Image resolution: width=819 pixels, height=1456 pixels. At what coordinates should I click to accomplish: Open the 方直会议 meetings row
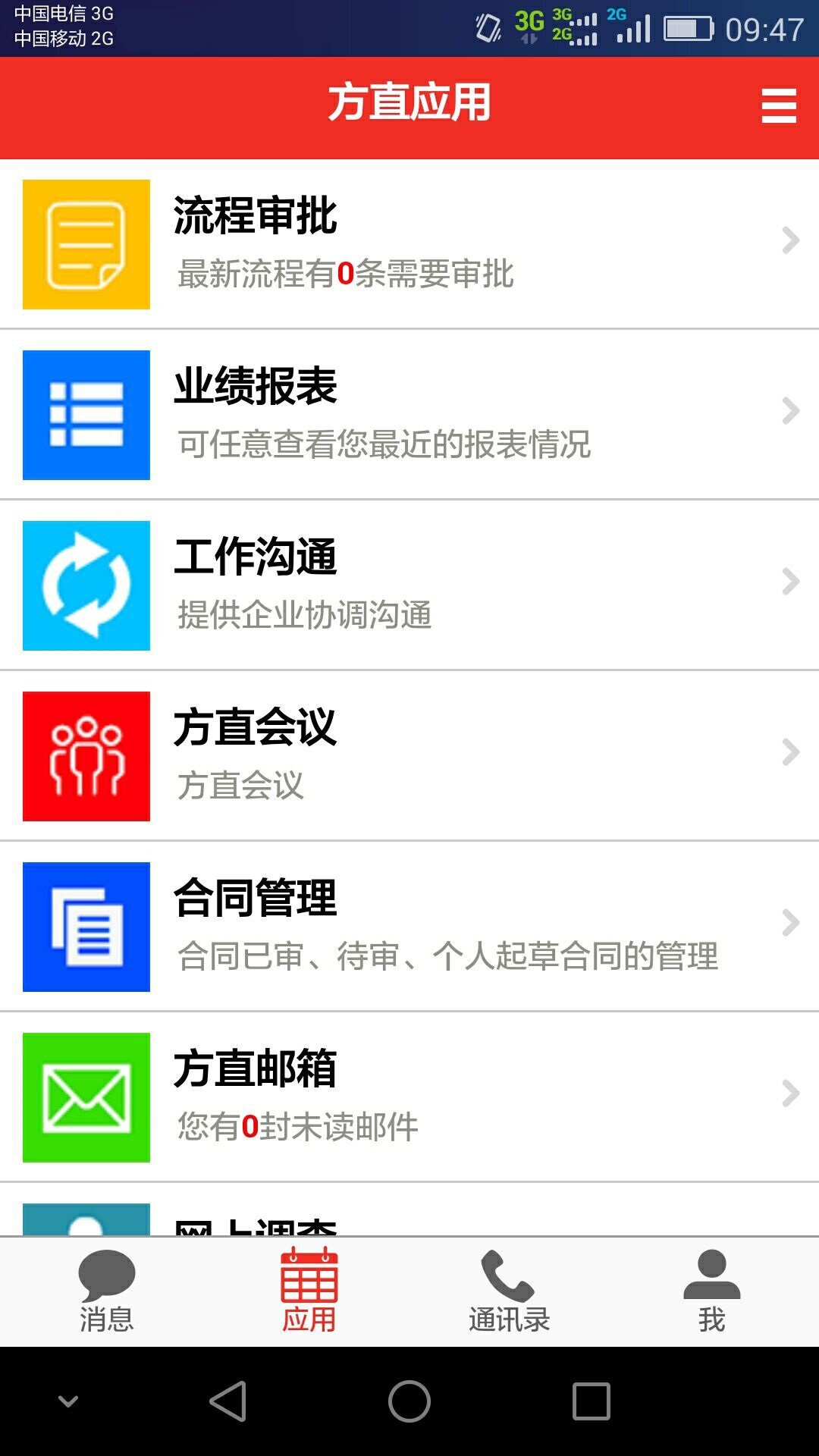[409, 756]
